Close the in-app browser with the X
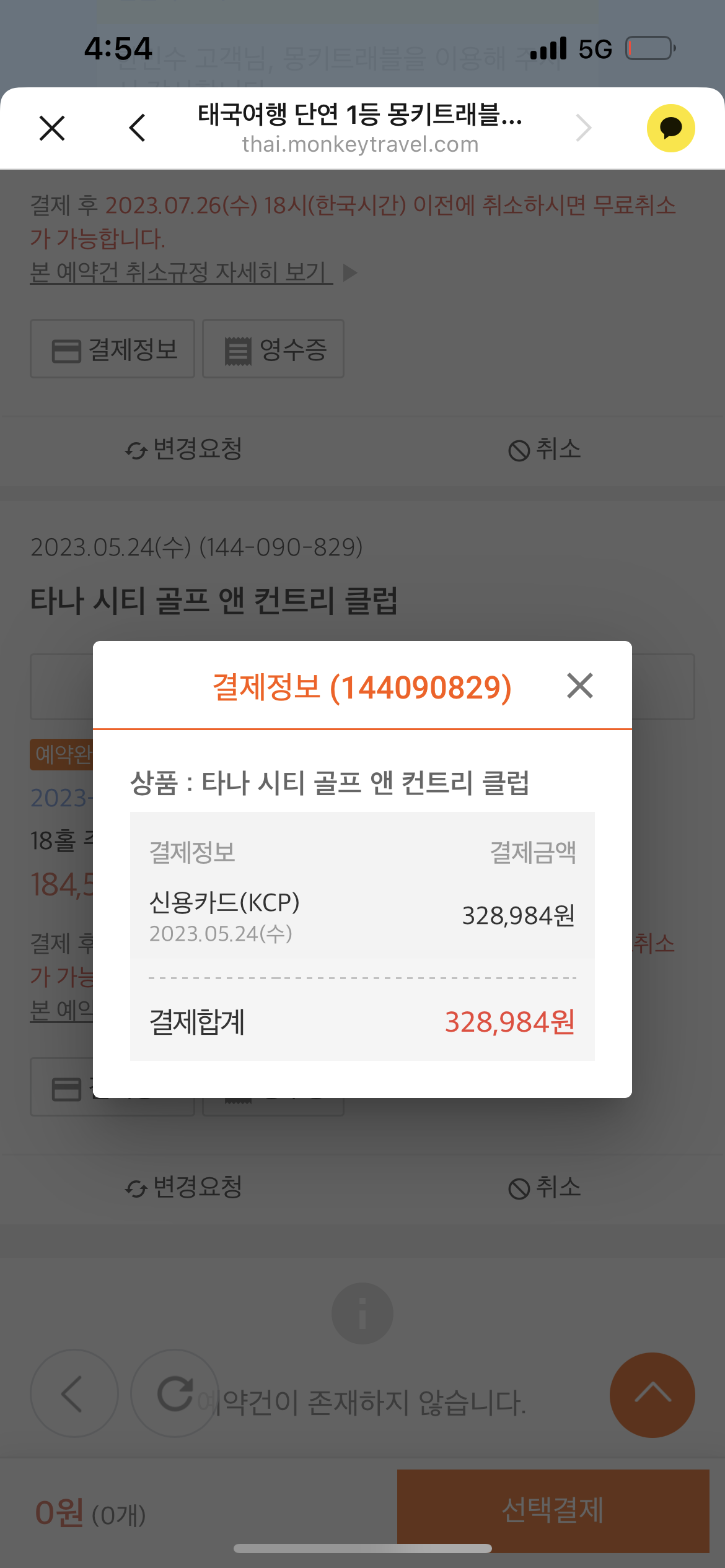 [52, 128]
